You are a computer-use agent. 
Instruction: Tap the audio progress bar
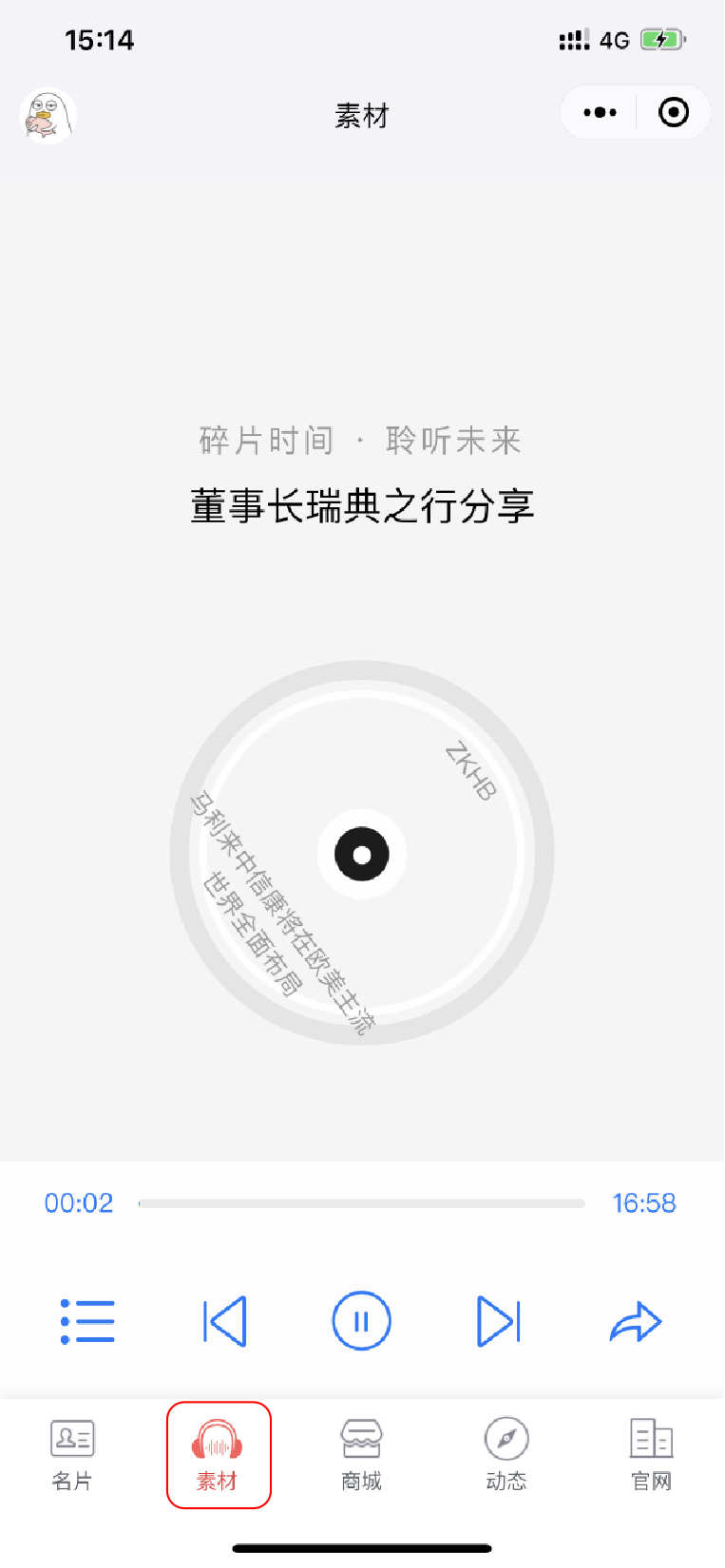point(361,1203)
